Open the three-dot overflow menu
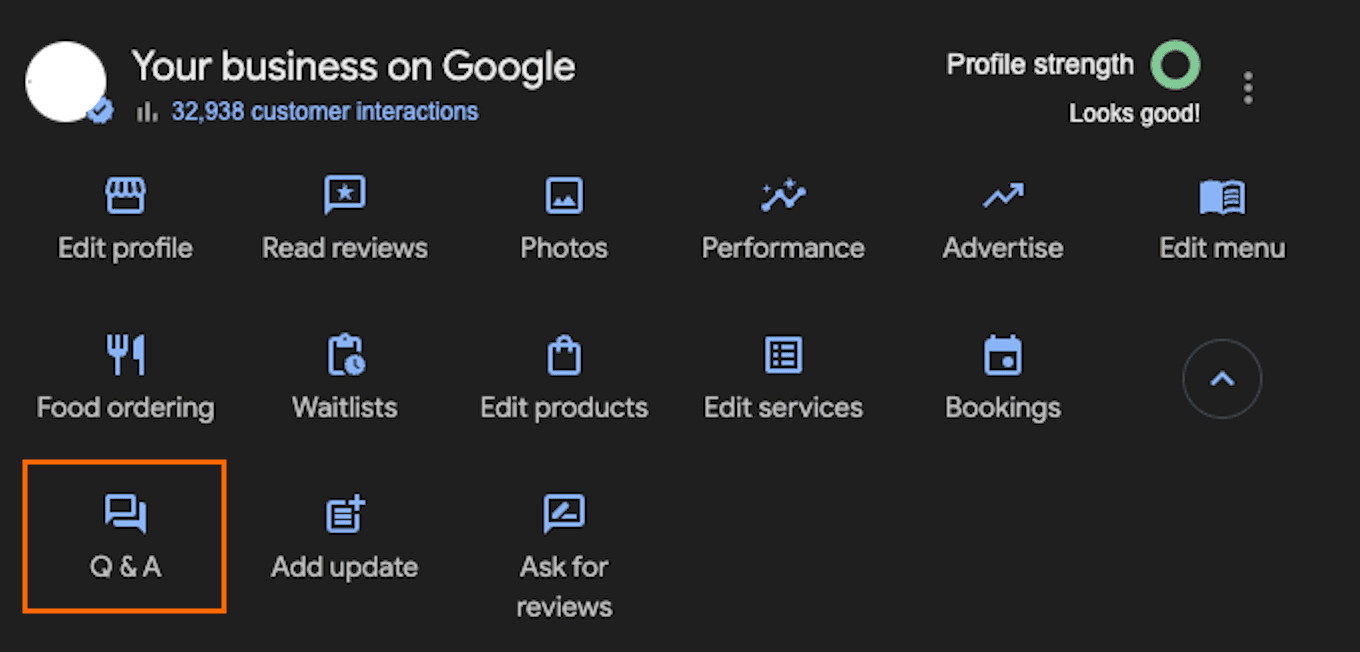The height and width of the screenshot is (652, 1360). (1247, 88)
